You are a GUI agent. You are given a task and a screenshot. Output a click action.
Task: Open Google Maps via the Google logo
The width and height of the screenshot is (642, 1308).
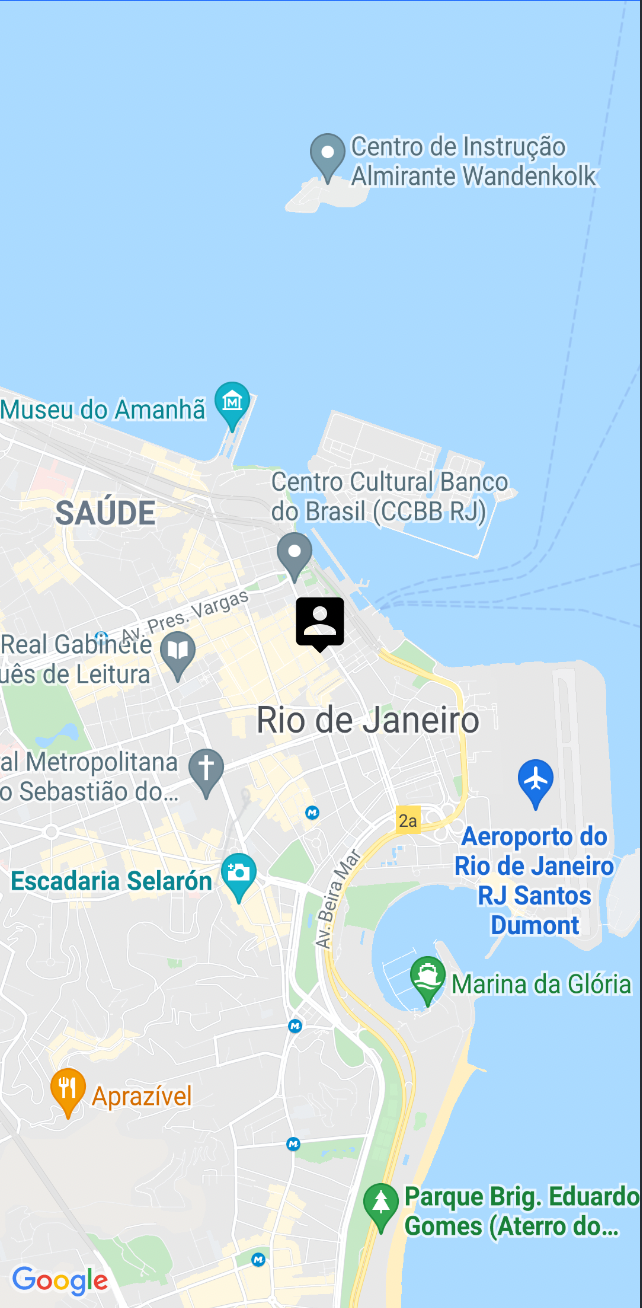pyautogui.click(x=60, y=1281)
